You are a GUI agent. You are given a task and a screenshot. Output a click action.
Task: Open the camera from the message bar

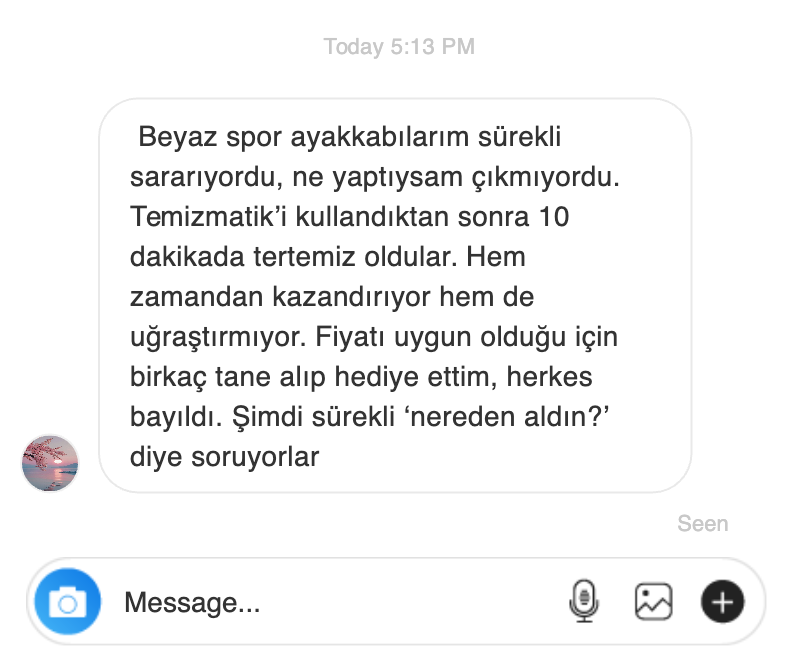[68, 602]
